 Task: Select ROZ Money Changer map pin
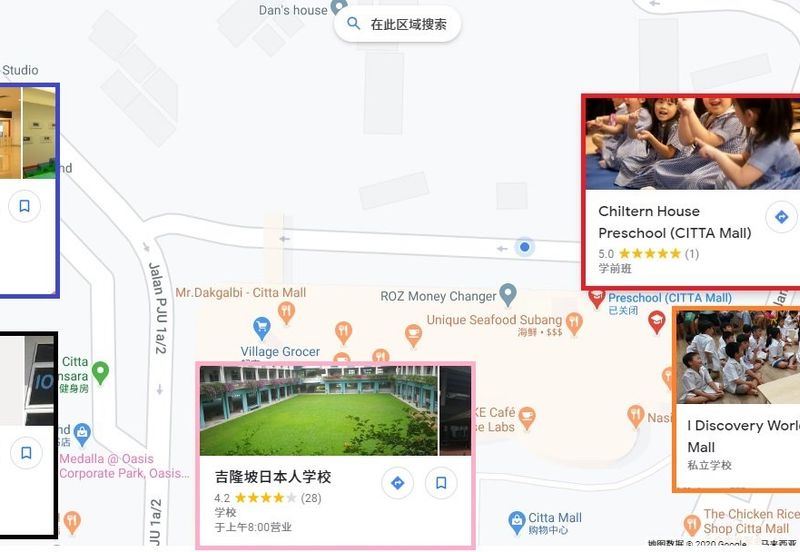coord(508,295)
